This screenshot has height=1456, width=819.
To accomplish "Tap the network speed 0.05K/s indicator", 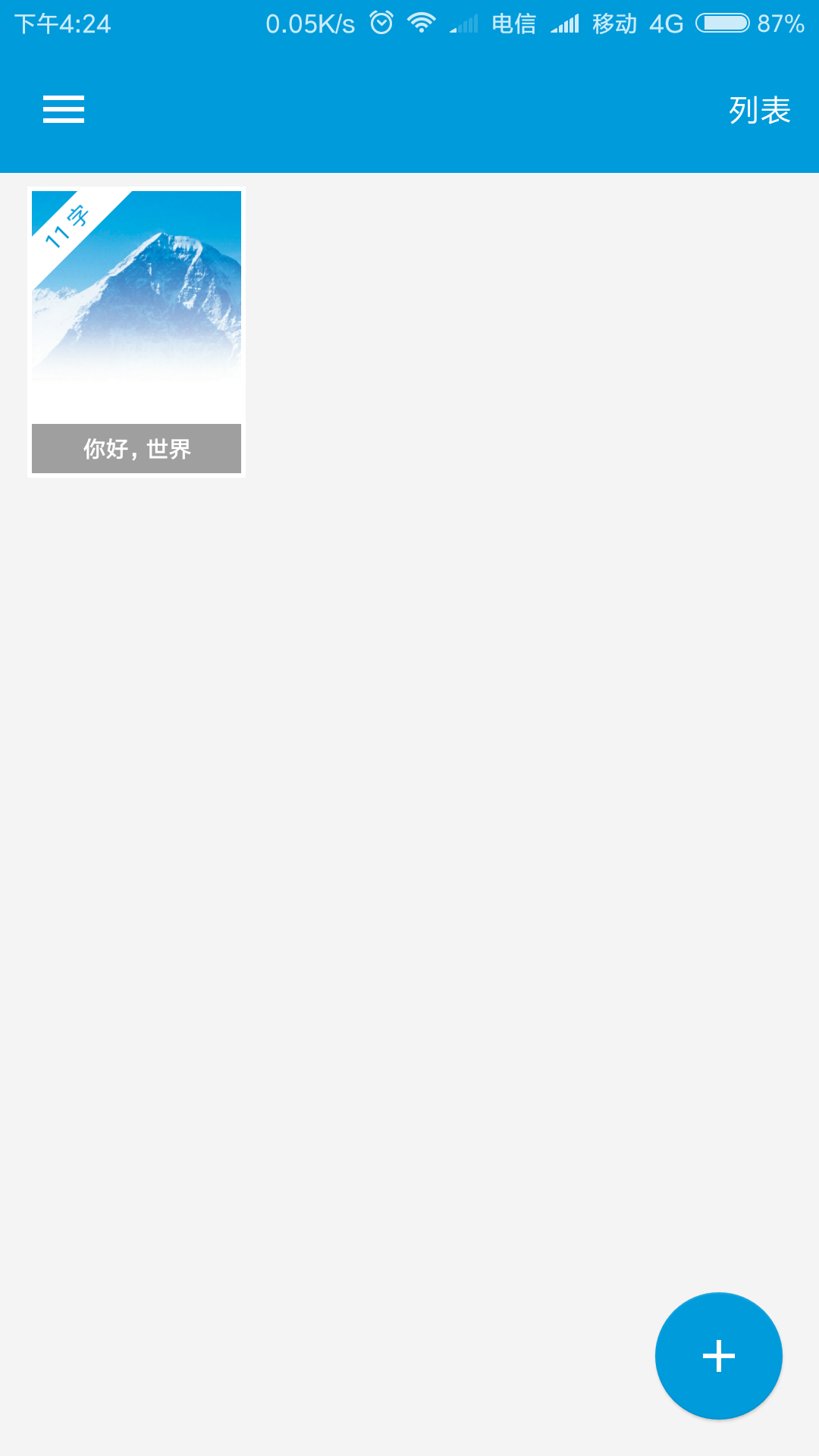I will (309, 23).
